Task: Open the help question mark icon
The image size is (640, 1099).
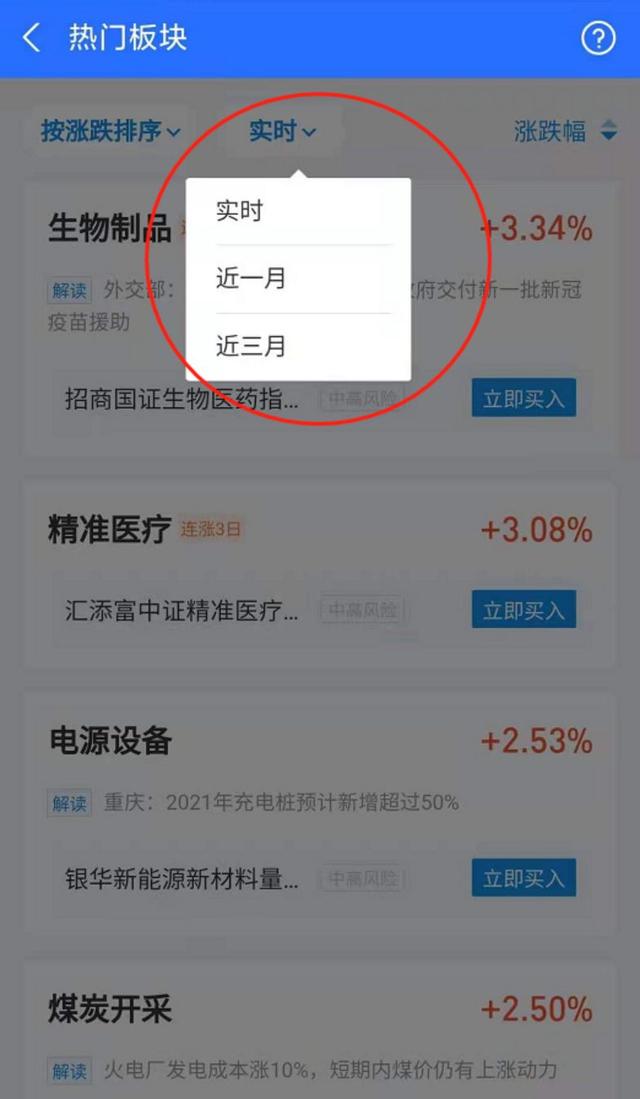Action: (598, 39)
